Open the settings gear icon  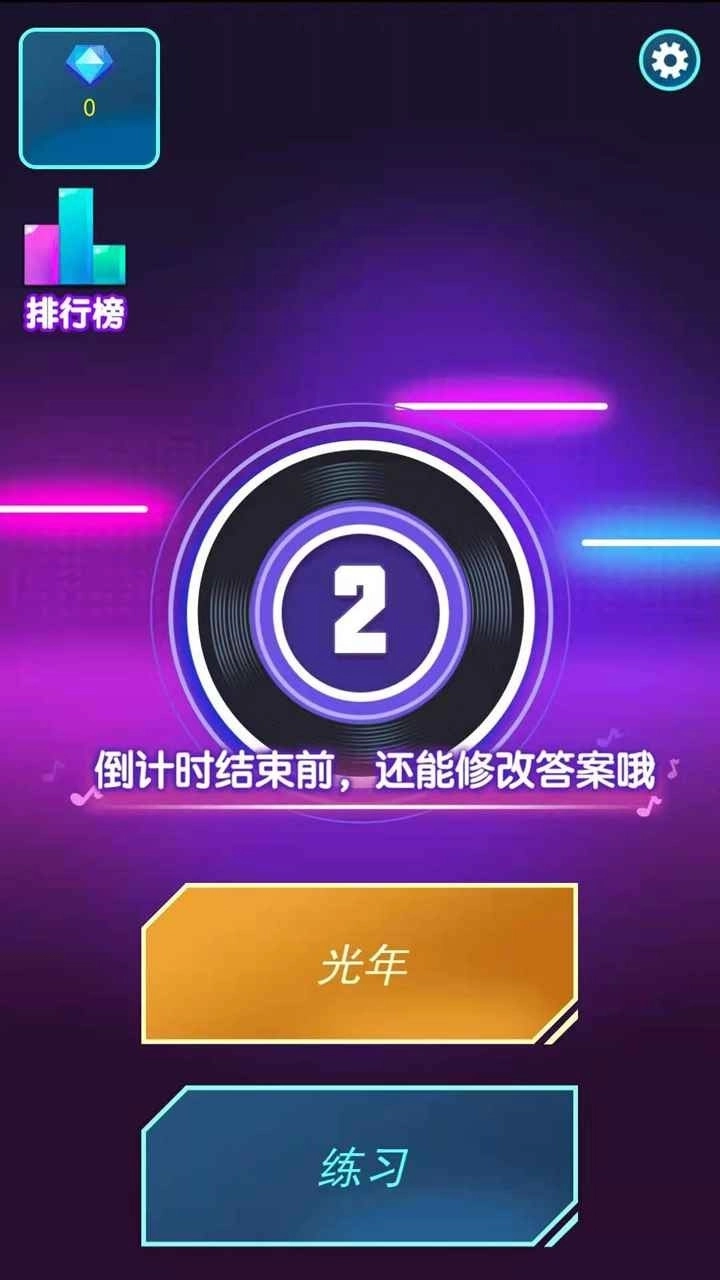pyautogui.click(x=669, y=62)
